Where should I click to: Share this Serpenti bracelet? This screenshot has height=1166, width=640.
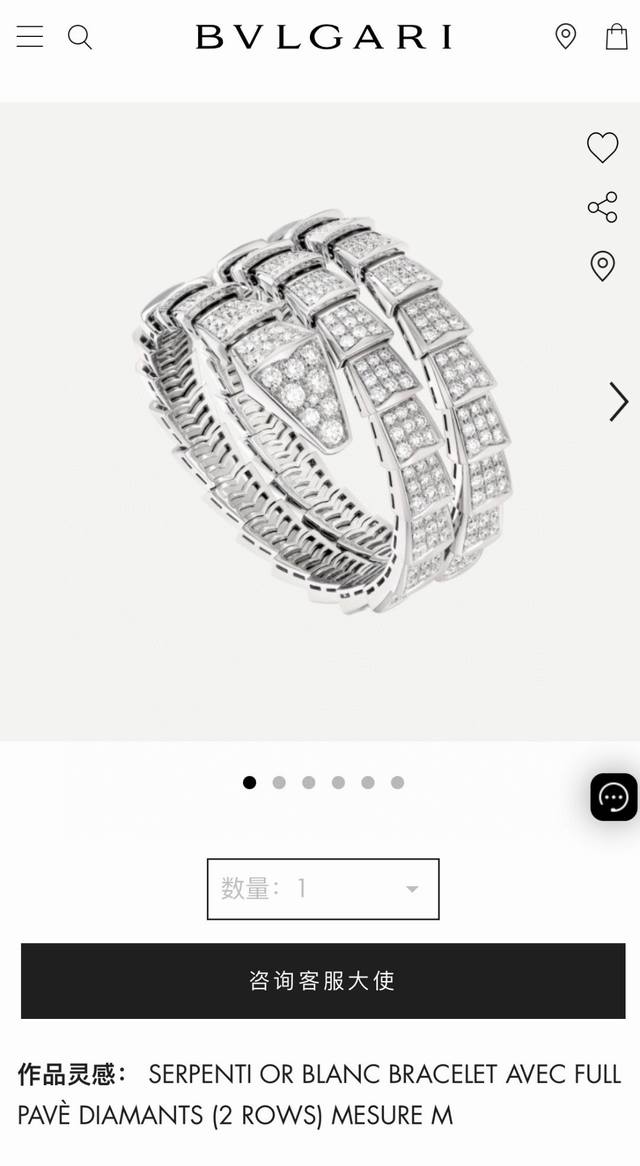click(602, 208)
